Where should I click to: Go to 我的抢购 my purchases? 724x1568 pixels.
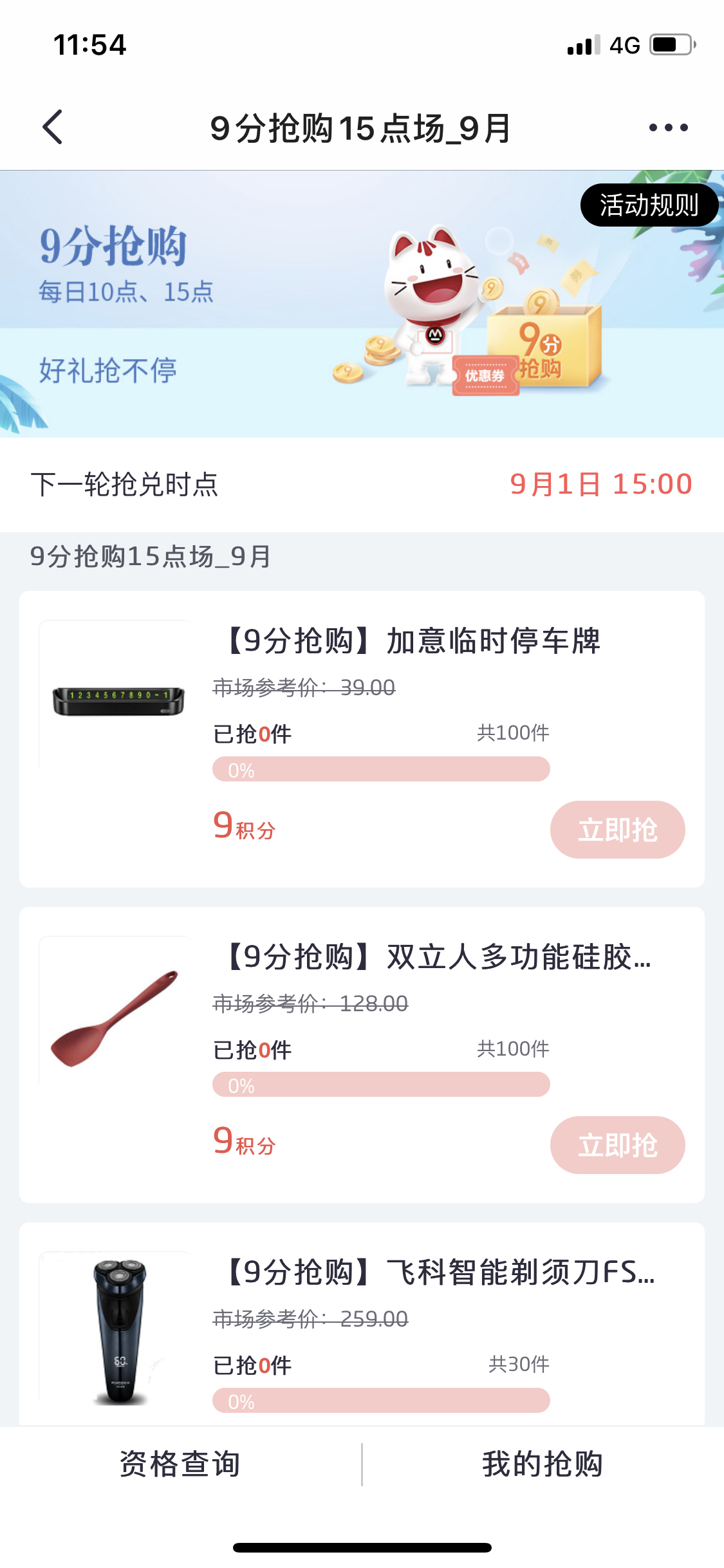click(x=543, y=1464)
